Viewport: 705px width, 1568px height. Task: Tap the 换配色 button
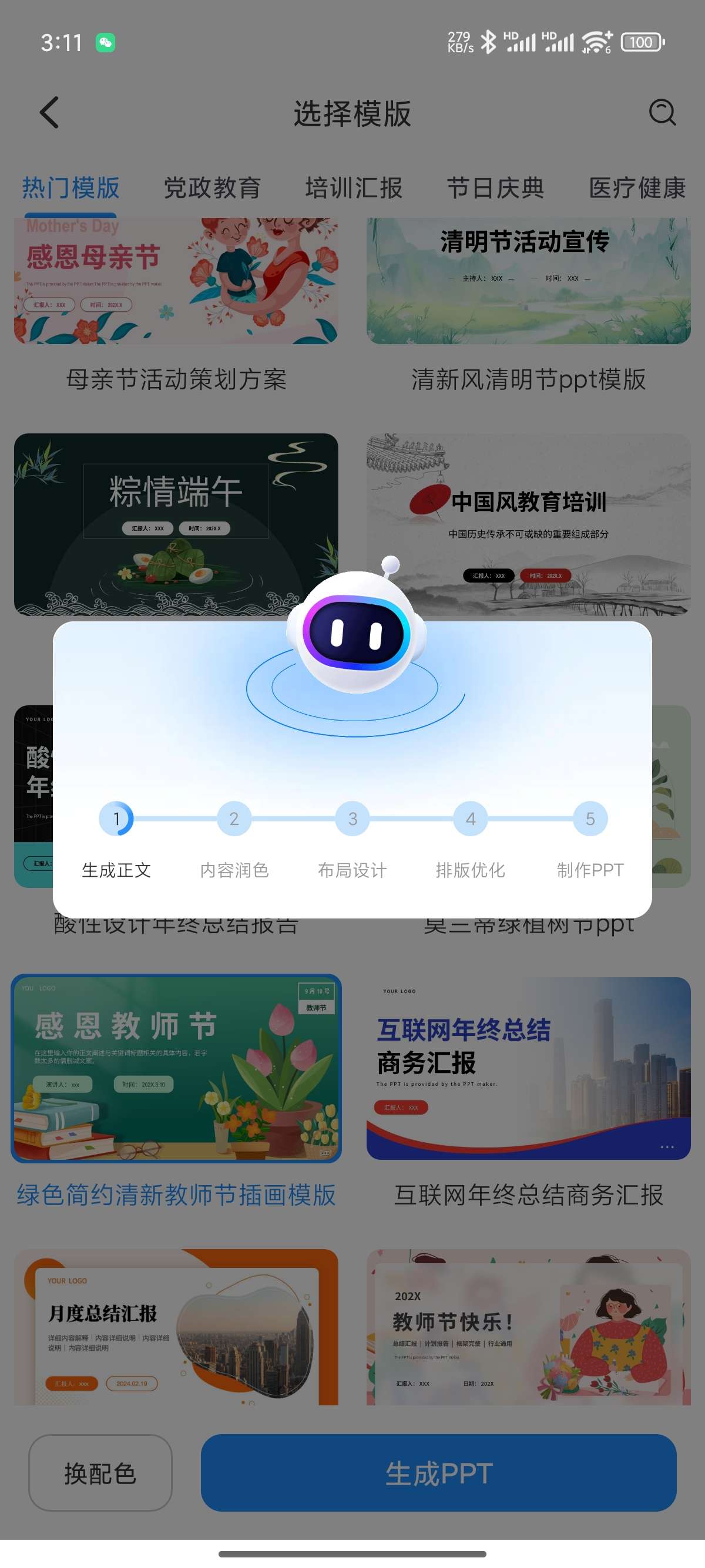100,1472
